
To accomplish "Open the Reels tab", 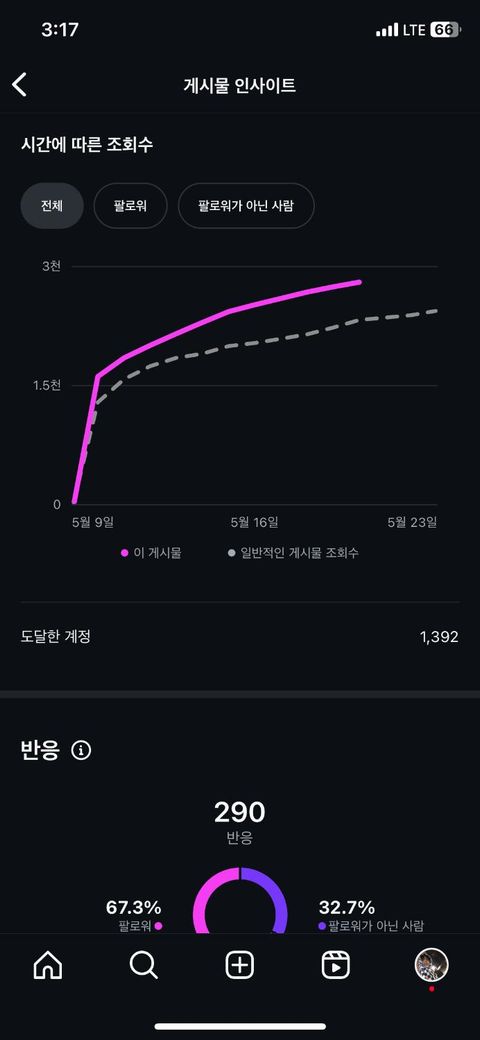I will tap(336, 965).
